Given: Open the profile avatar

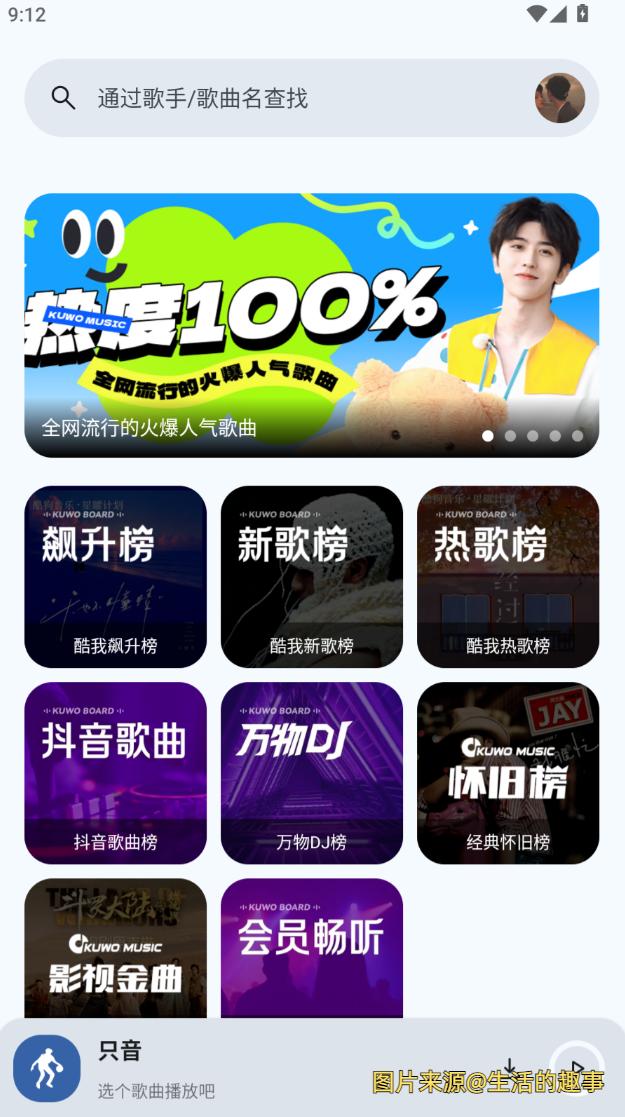Looking at the screenshot, I should [x=559, y=98].
